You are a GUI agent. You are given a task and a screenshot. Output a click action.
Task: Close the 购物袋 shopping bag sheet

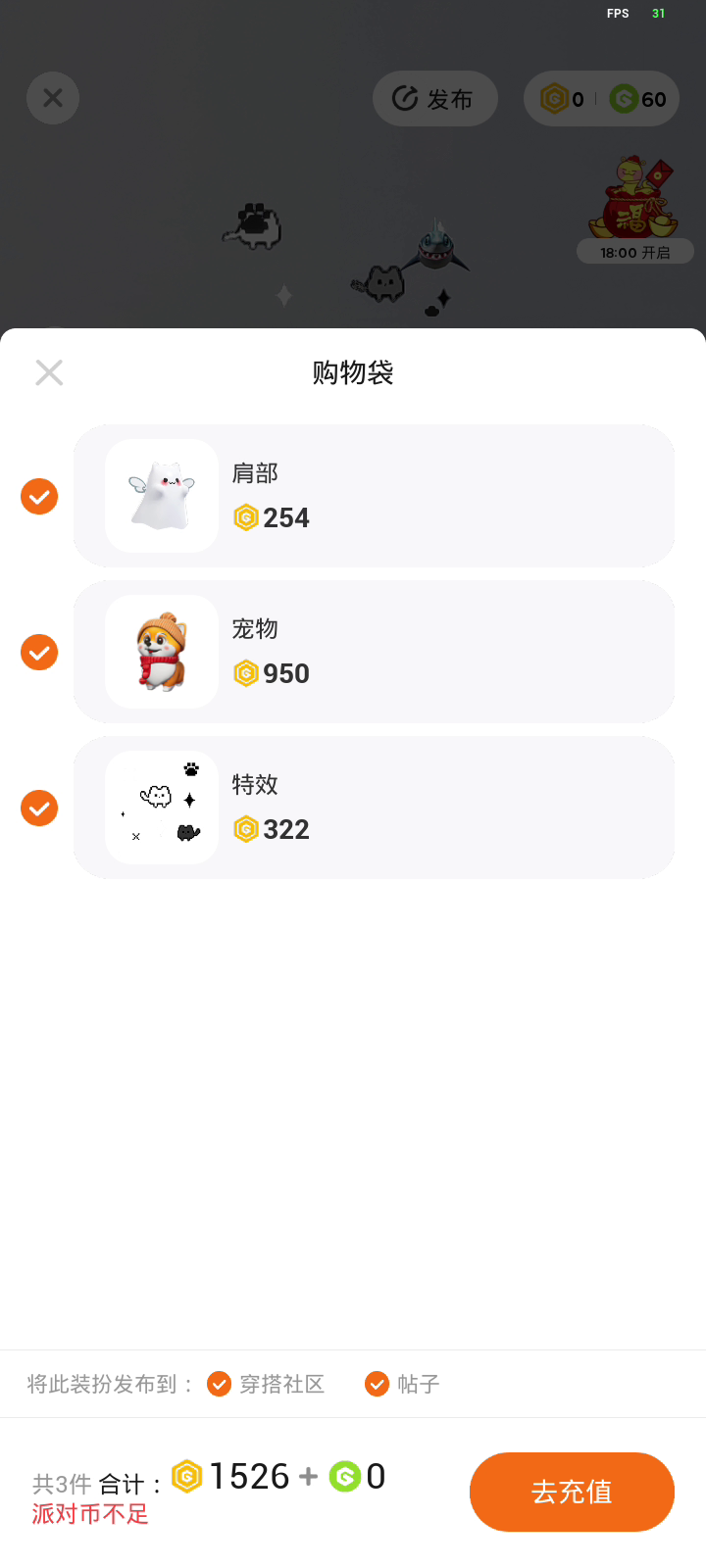click(49, 372)
